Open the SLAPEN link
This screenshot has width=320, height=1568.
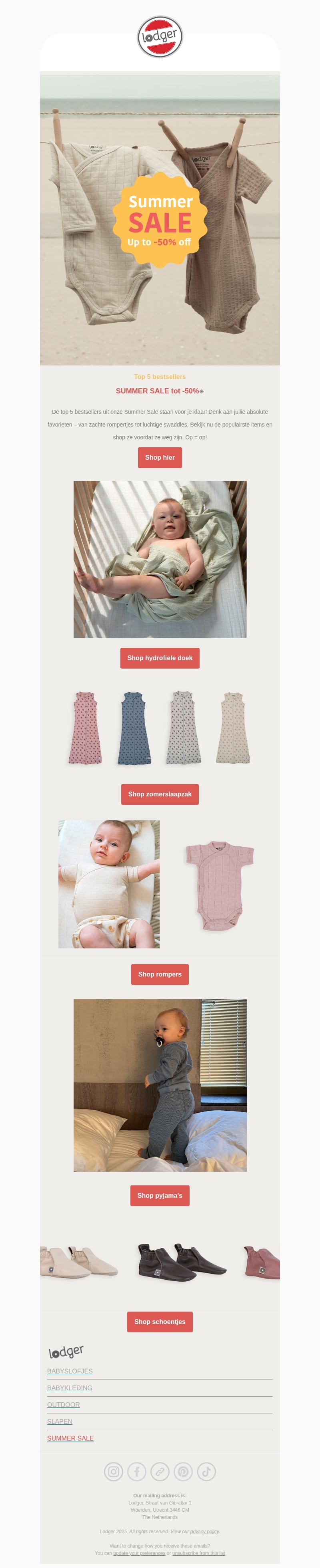[60, 1421]
